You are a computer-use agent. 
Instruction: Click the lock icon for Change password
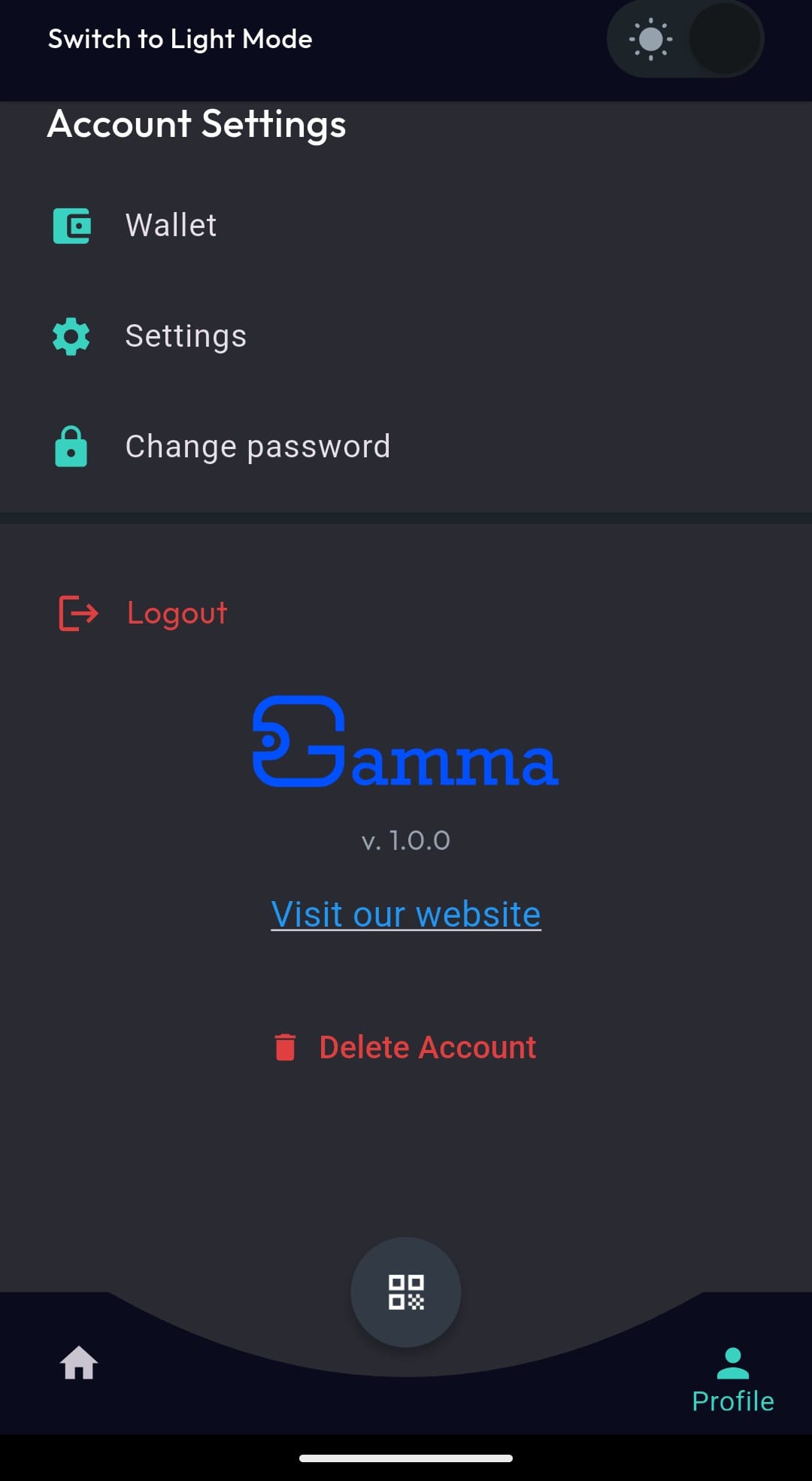coord(70,445)
